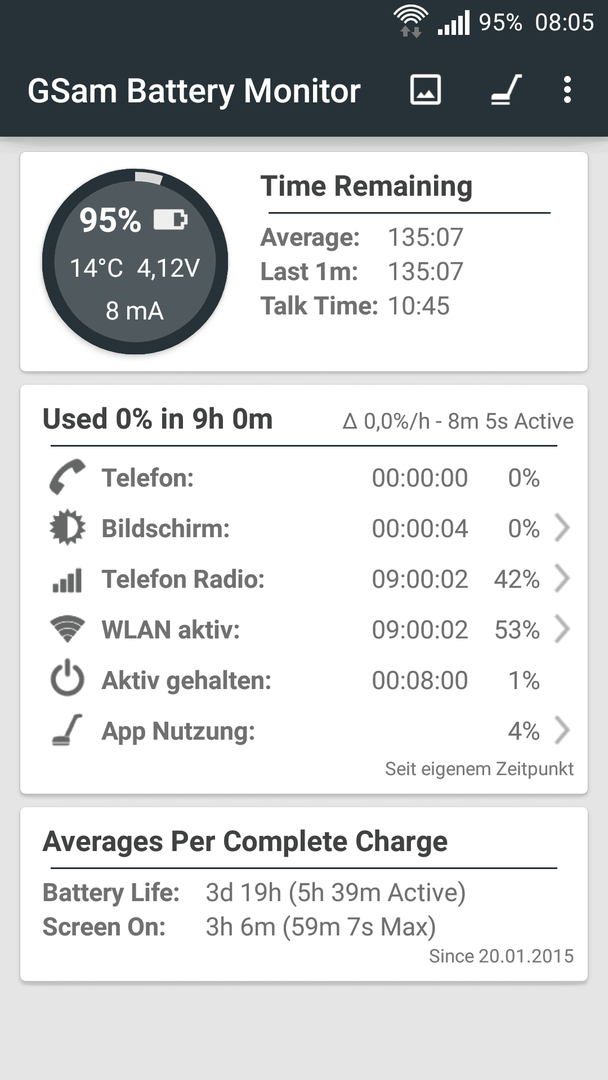Open the app usage icon in the app bar

coord(506,90)
